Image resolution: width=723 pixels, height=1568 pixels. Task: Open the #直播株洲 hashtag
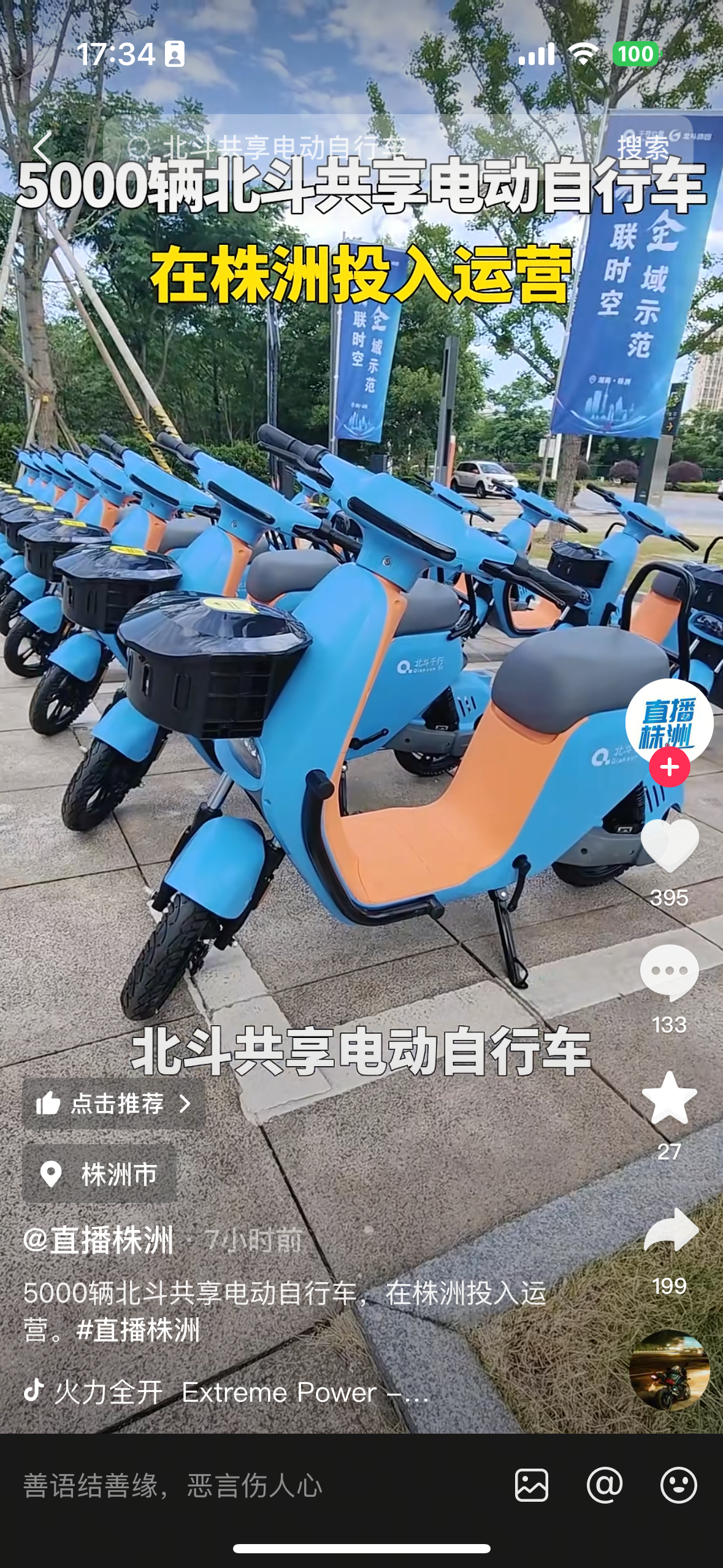(139, 1331)
